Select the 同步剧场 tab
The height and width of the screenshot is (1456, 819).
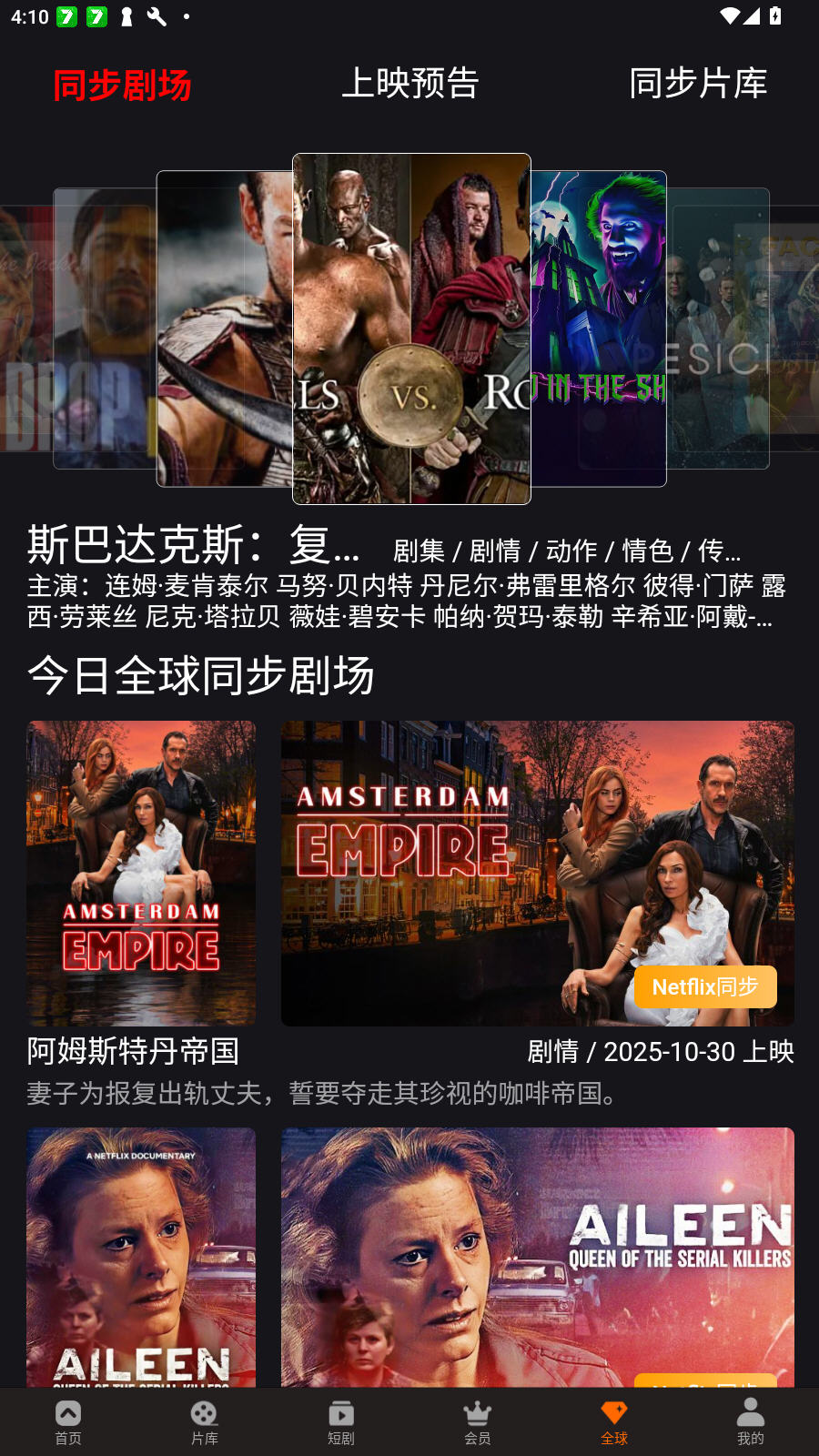point(123,84)
